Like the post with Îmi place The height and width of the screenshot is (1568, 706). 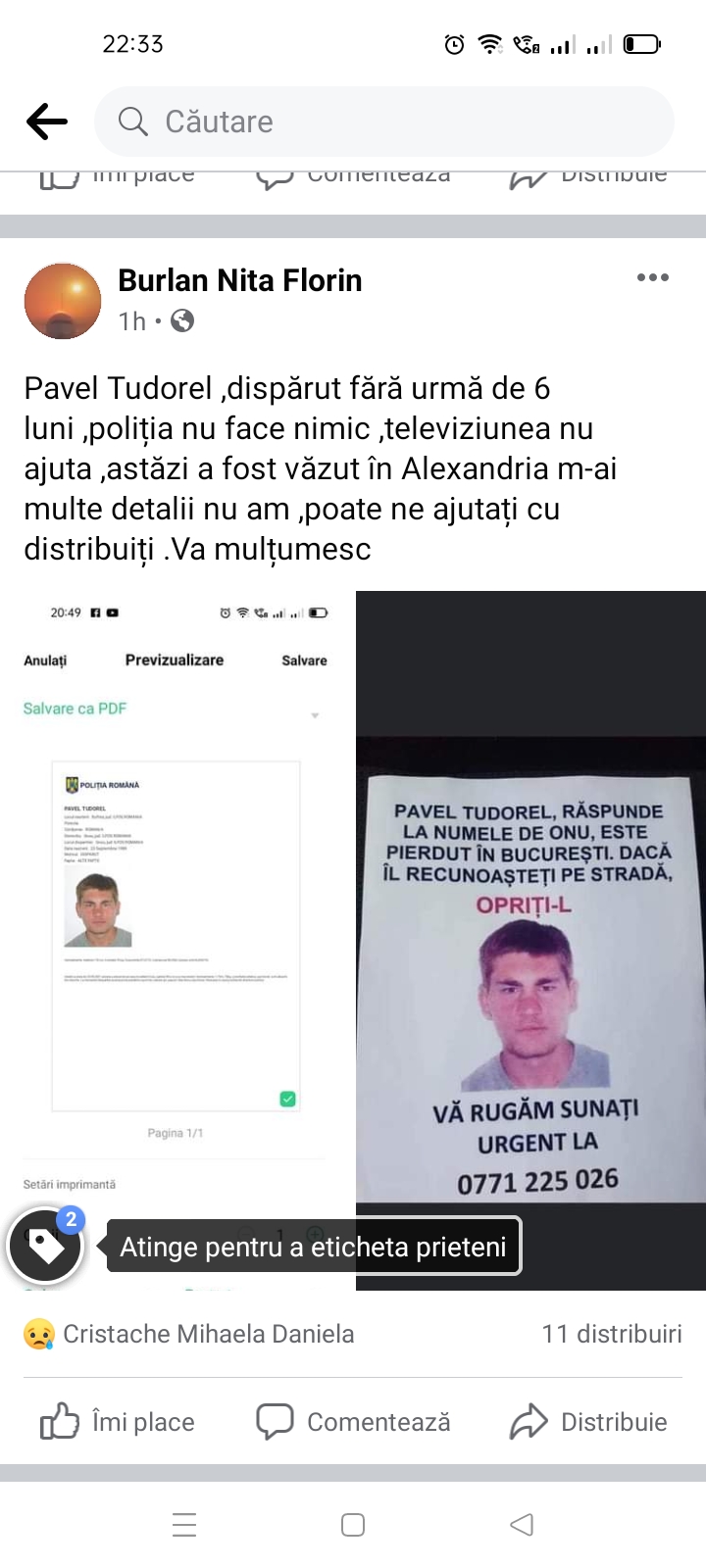point(118,1422)
